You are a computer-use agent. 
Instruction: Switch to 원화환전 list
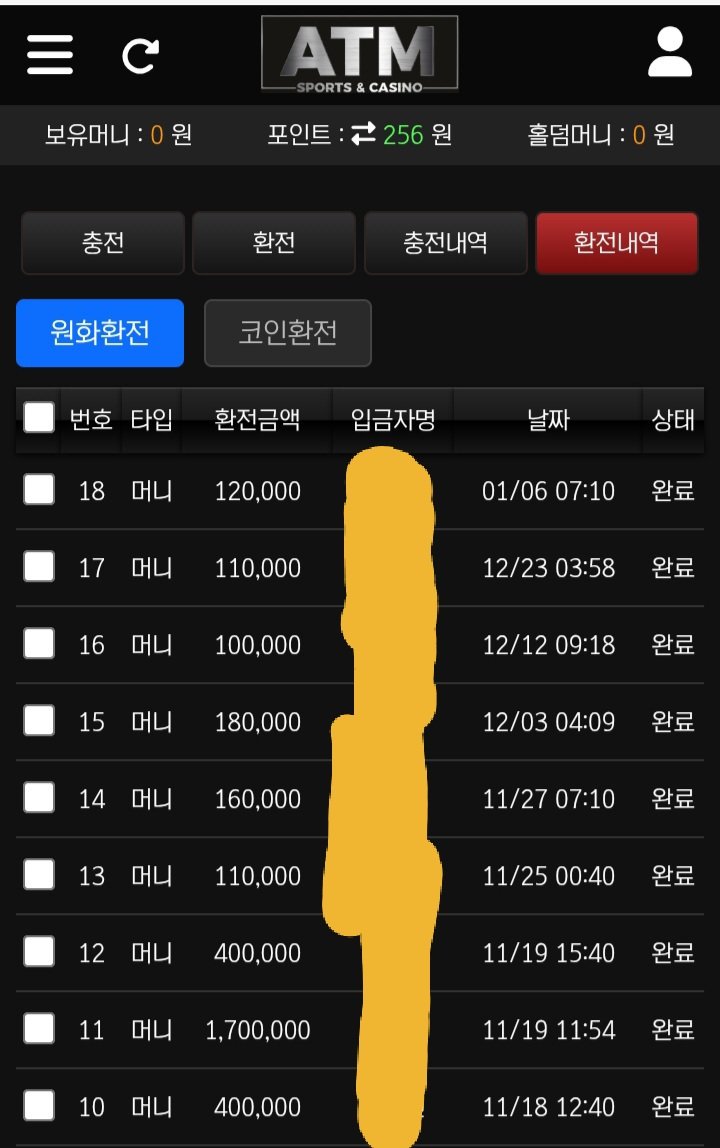coord(100,333)
